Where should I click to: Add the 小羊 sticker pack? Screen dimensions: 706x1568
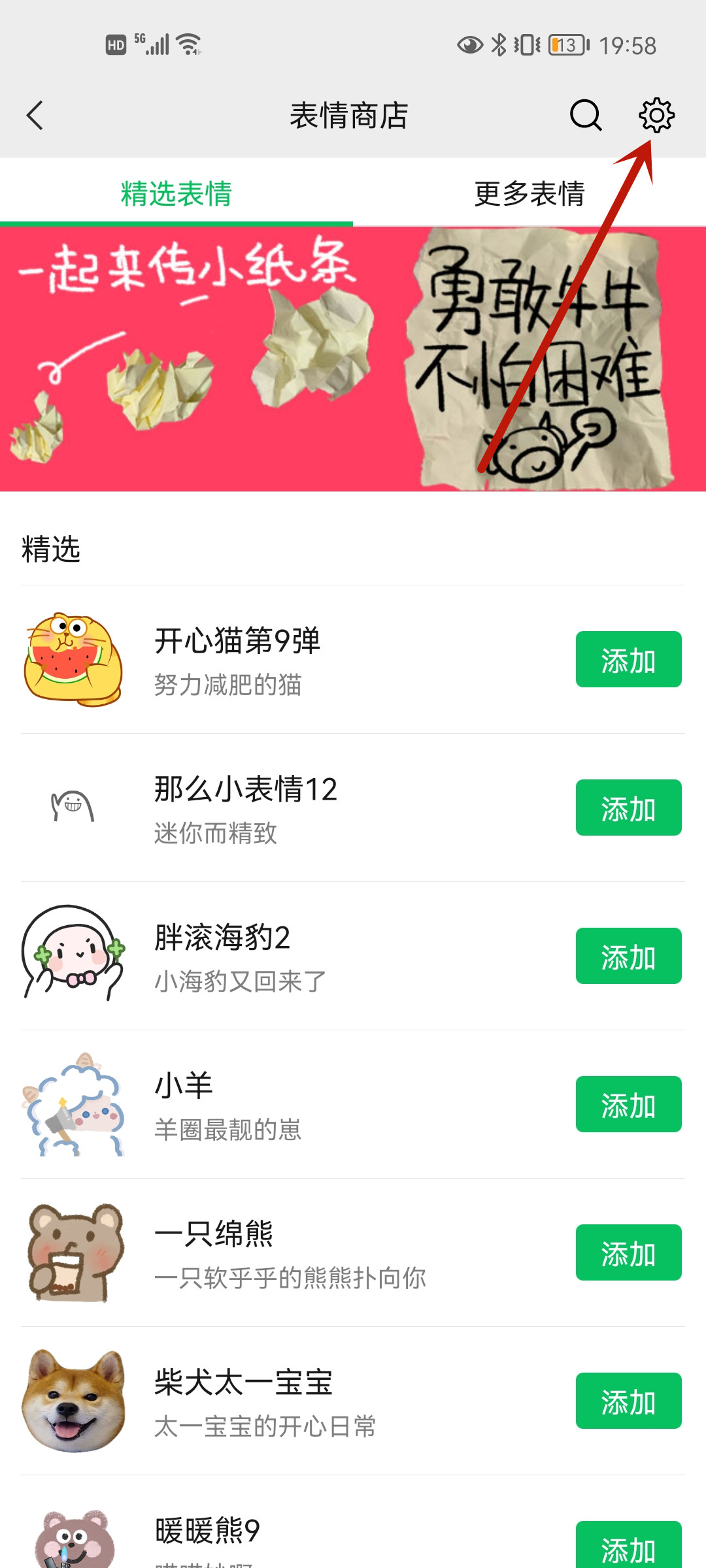pos(628,1104)
